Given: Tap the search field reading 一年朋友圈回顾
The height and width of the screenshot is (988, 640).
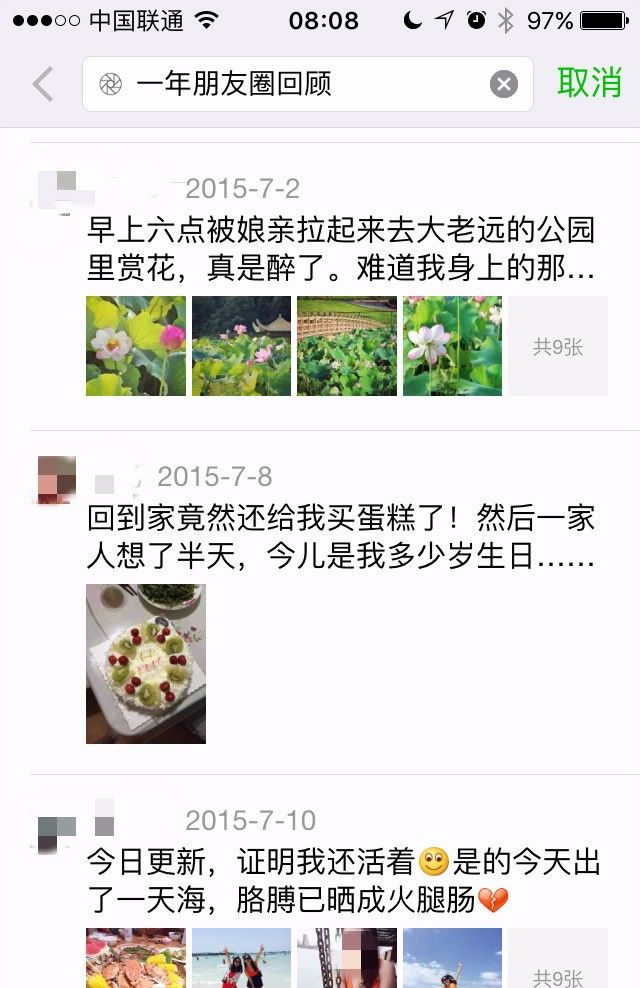Looking at the screenshot, I should pos(300,85).
